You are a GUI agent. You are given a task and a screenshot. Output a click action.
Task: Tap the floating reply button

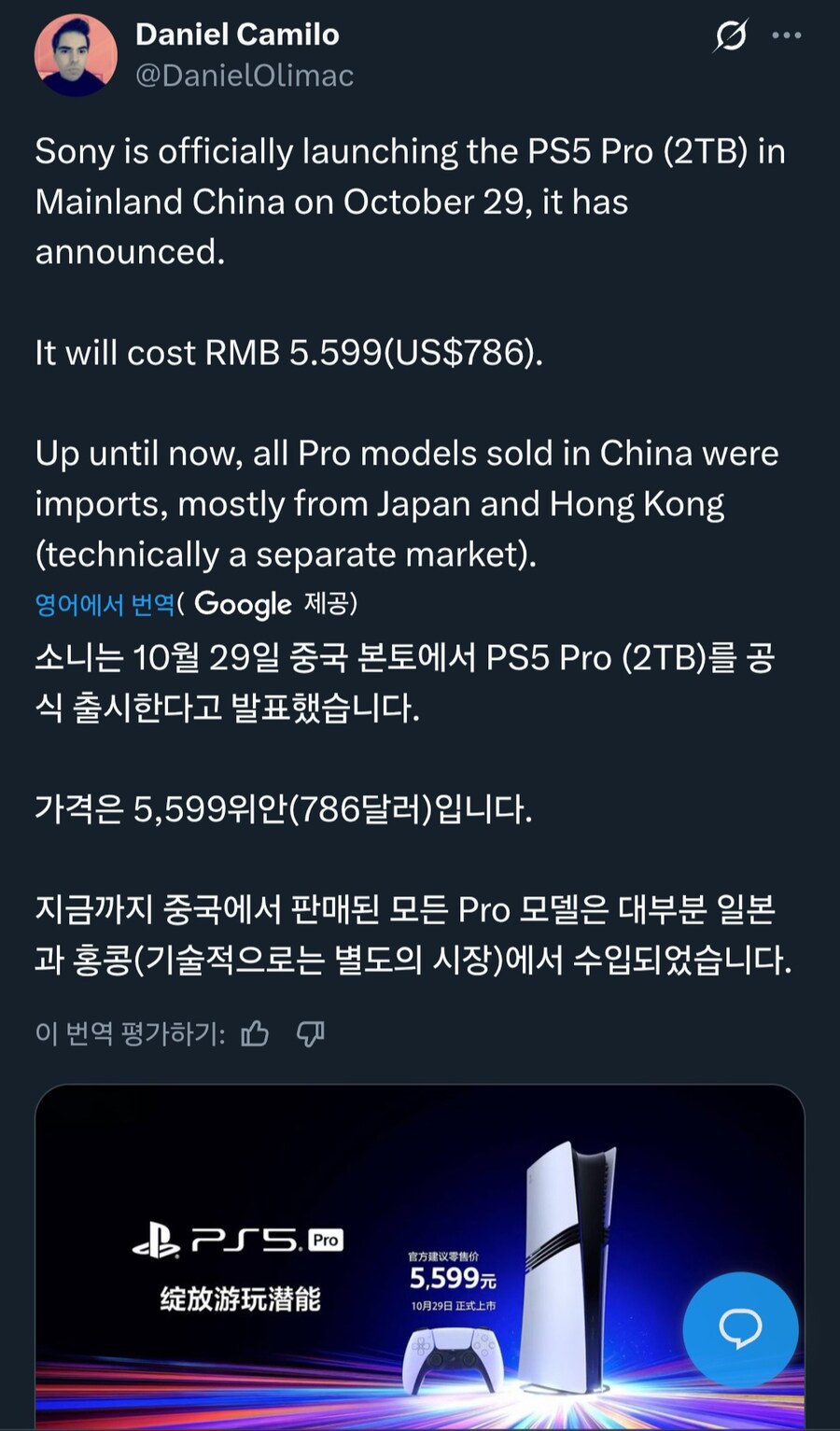(740, 1328)
